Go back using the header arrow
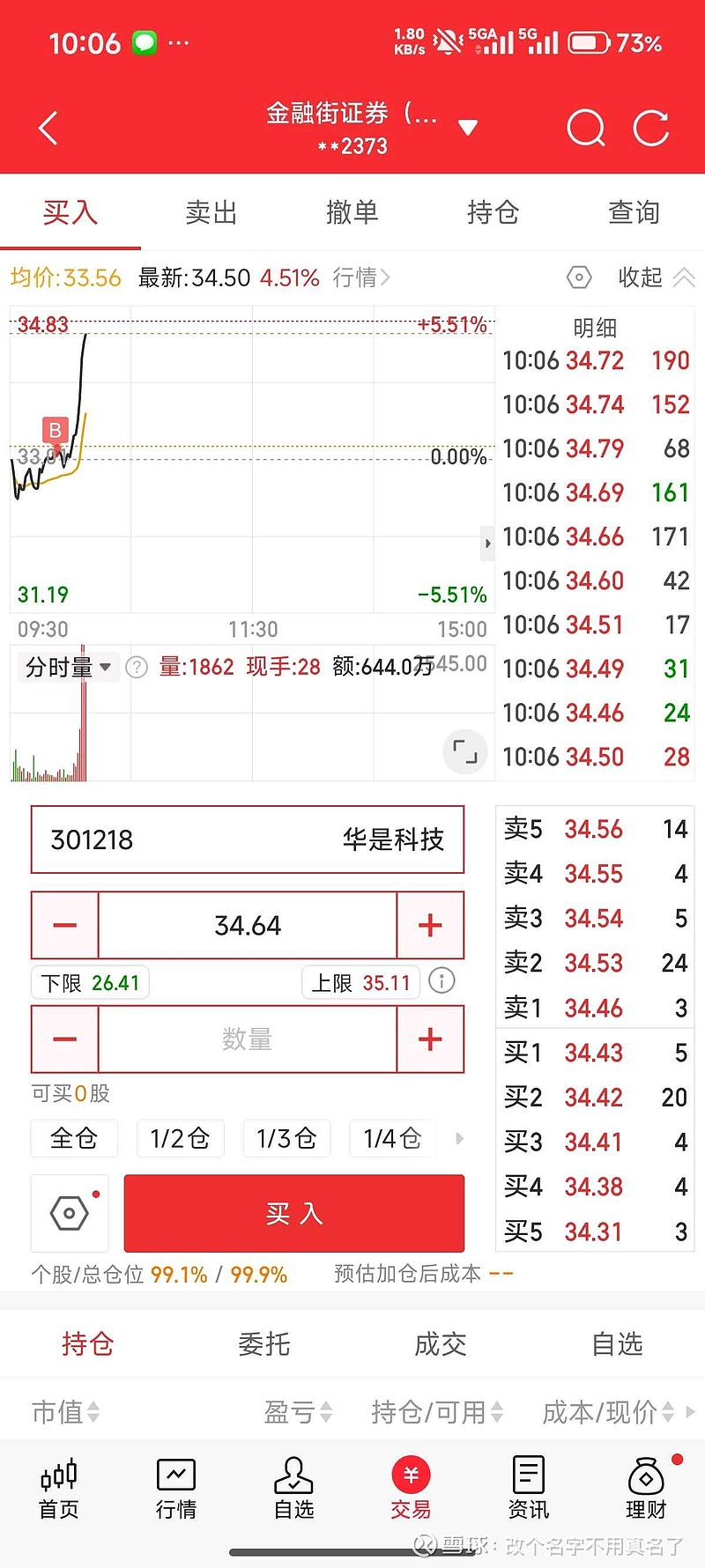This screenshot has height=1568, width=705. tap(49, 129)
